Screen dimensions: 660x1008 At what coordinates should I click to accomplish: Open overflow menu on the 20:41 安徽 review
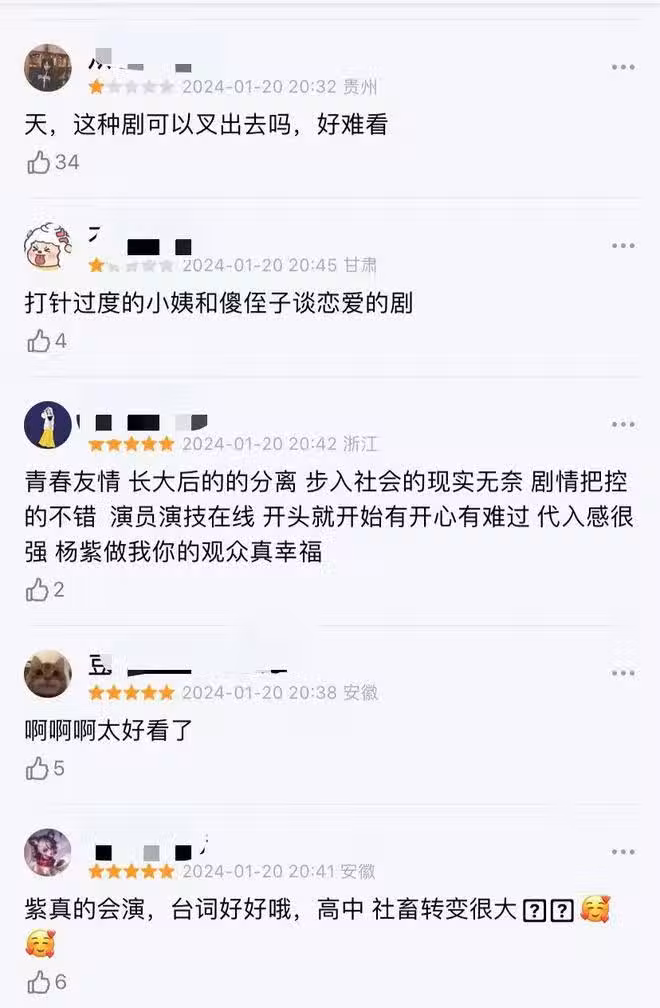[x=623, y=852]
